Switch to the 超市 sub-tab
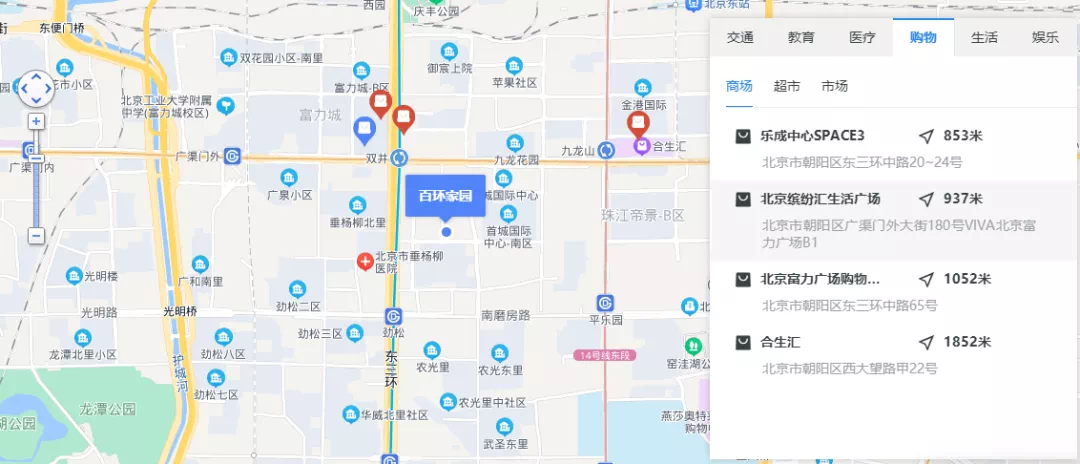This screenshot has height=464, width=1080. point(786,86)
